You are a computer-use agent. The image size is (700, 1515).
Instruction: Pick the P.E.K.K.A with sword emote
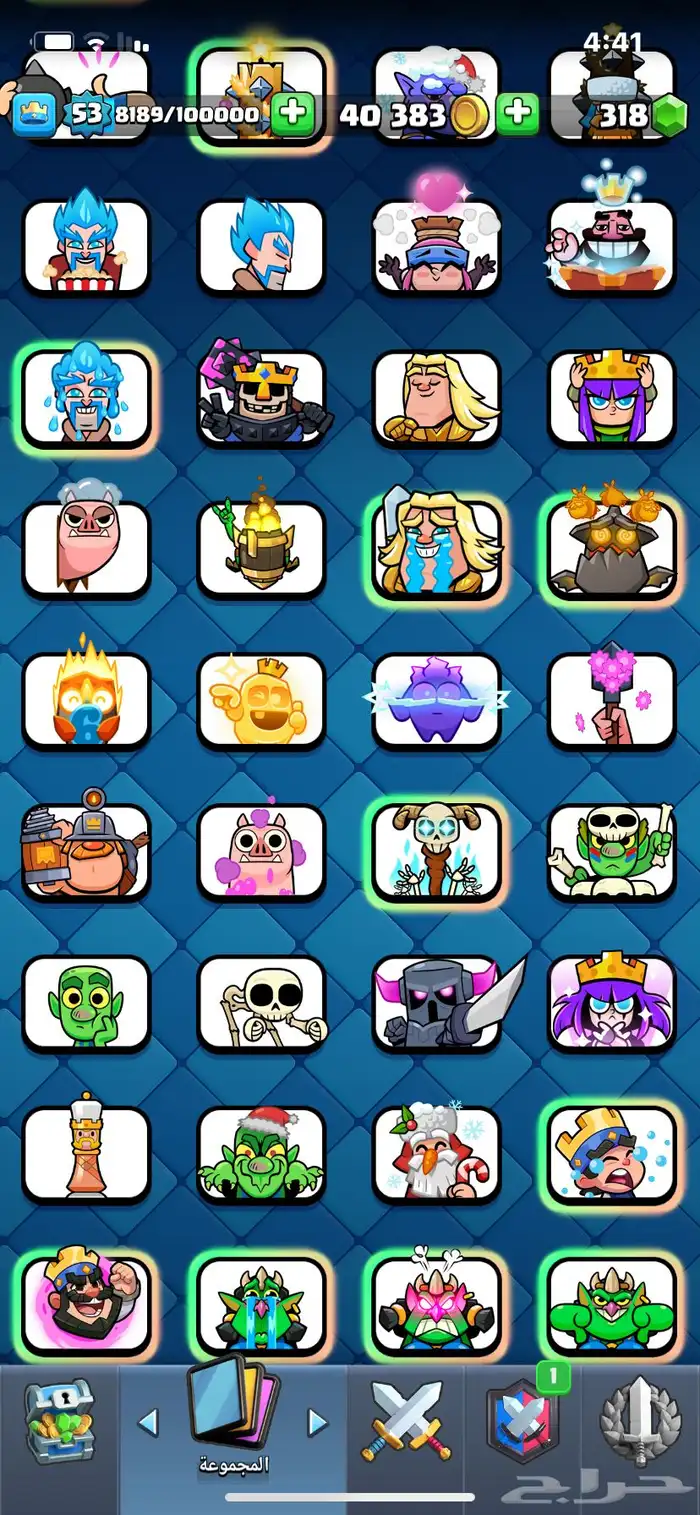437,1003
